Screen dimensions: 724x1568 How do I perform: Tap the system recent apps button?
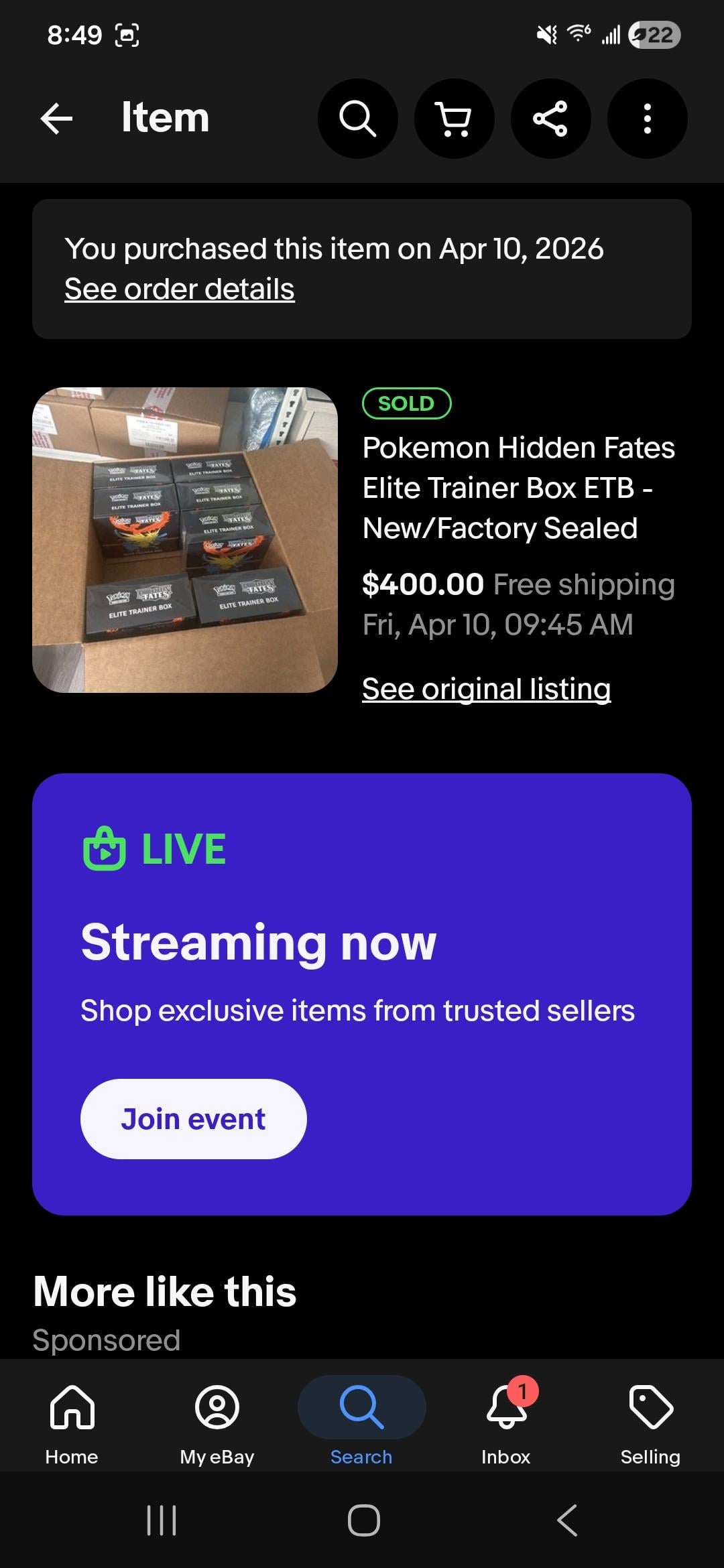pos(162,1520)
